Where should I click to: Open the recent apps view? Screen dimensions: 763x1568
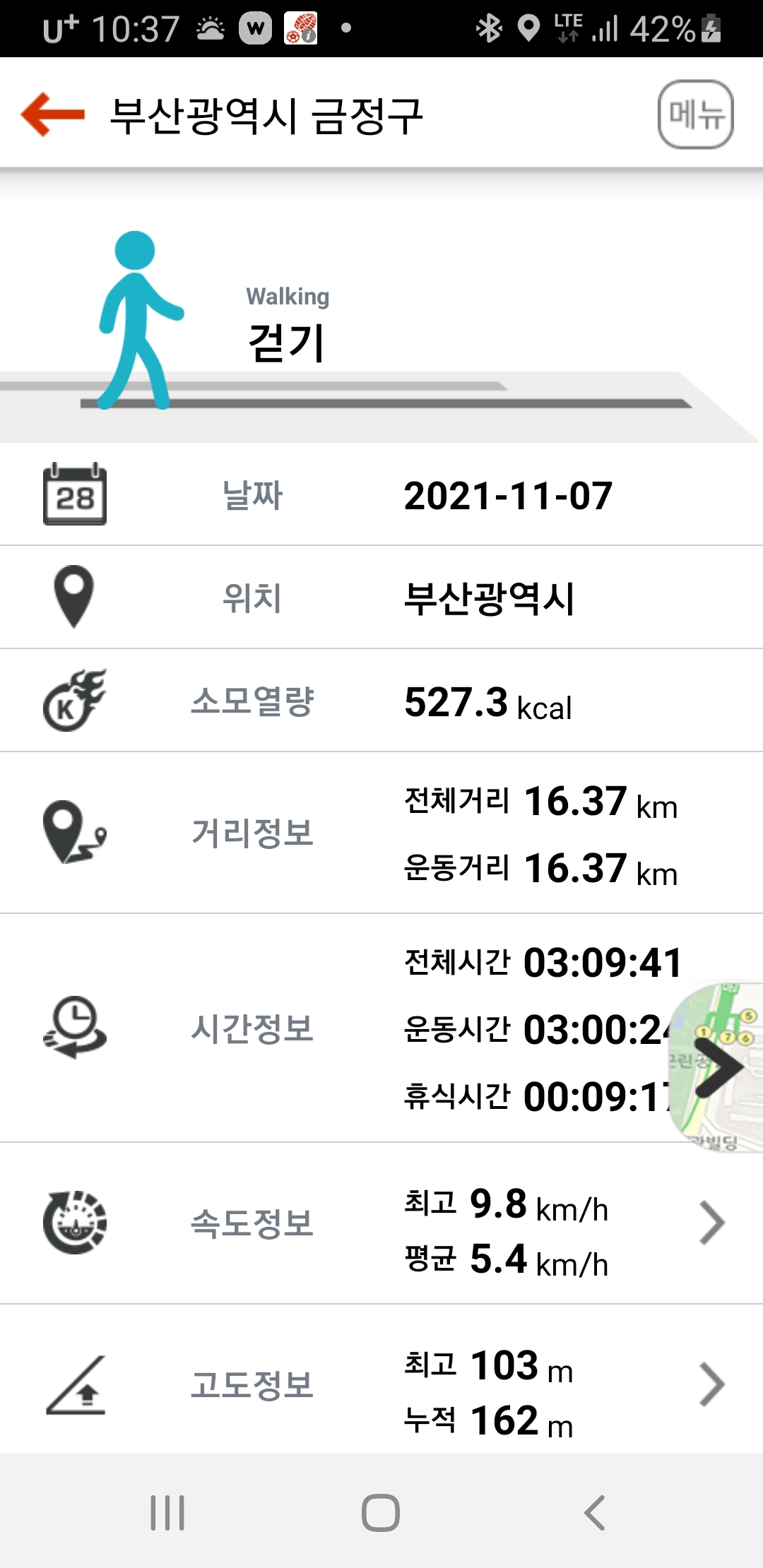tap(167, 1513)
